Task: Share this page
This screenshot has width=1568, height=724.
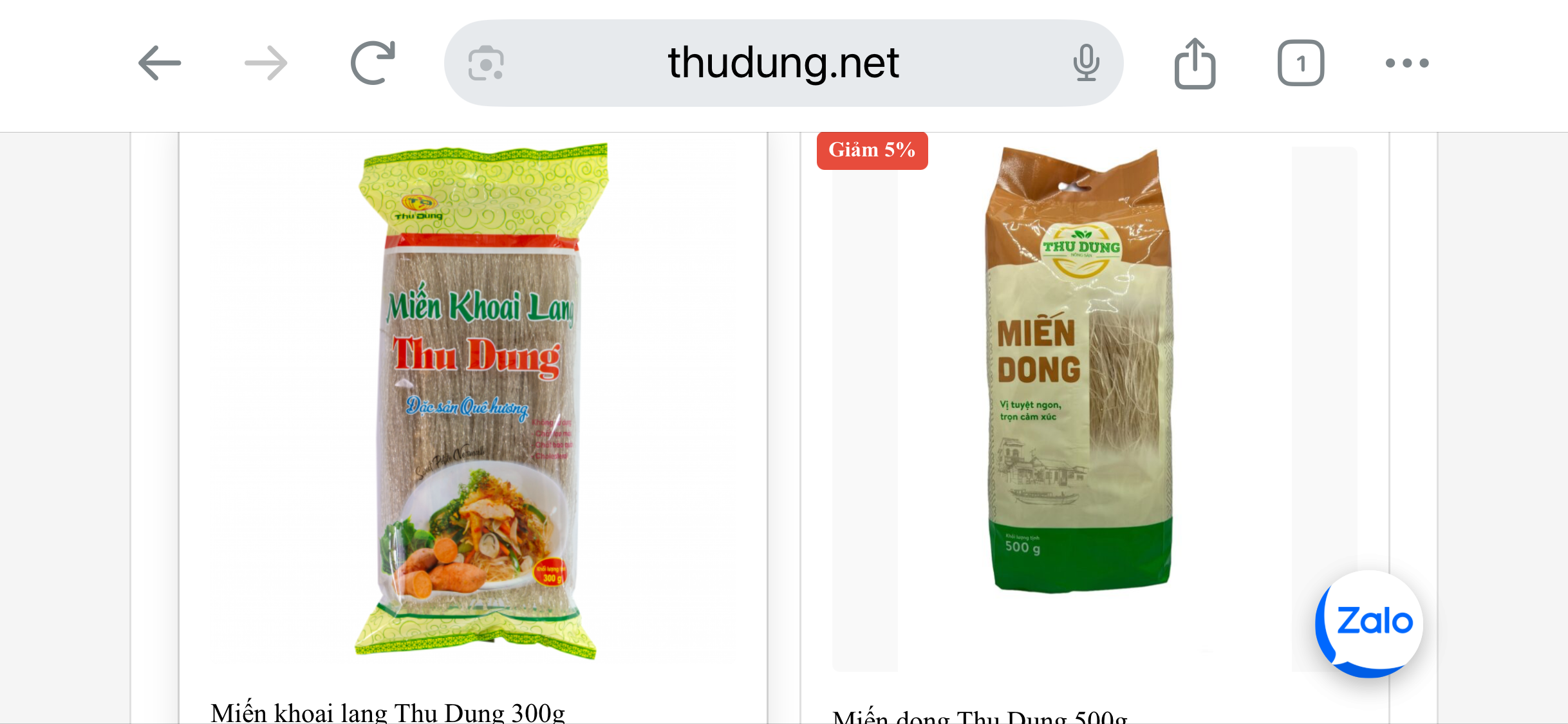Action: click(1195, 63)
